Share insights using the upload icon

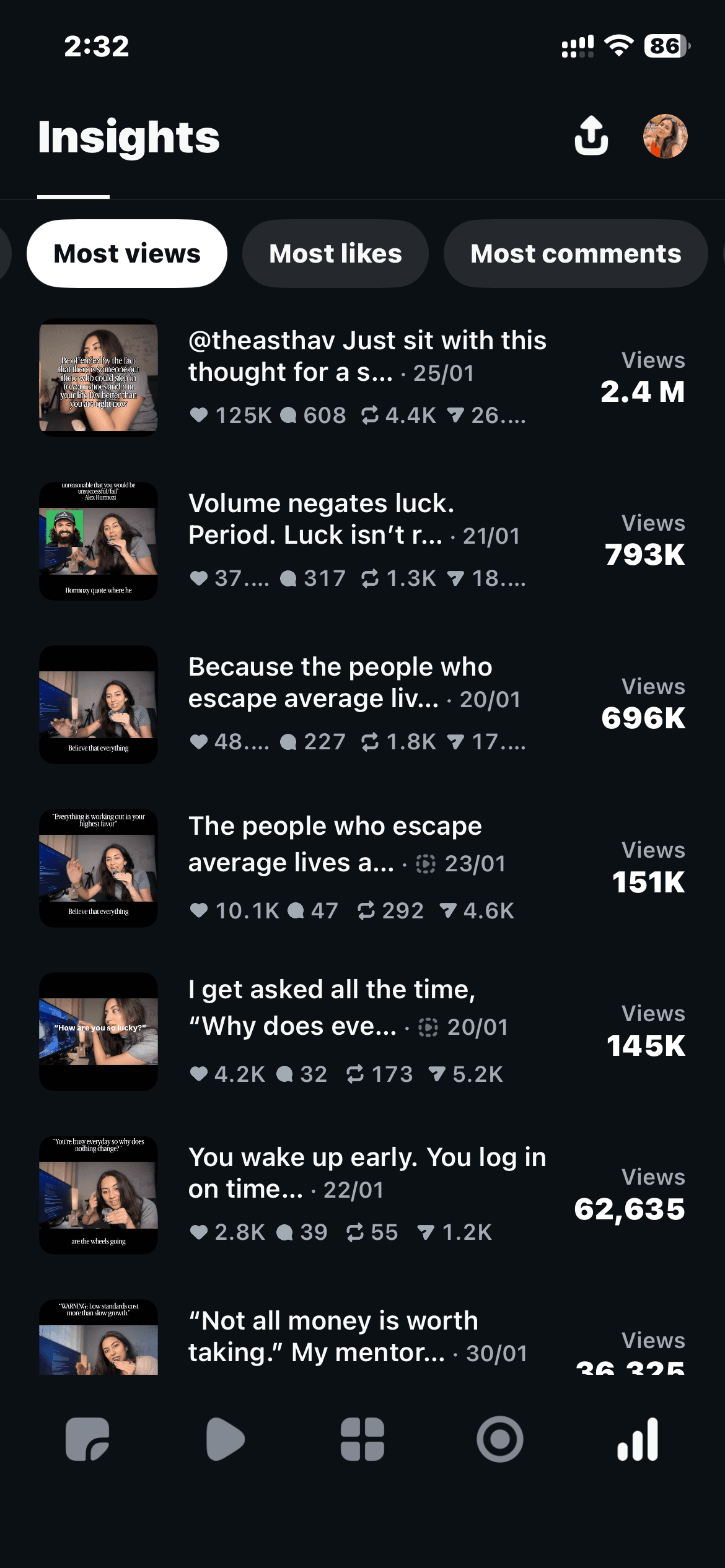pos(591,136)
